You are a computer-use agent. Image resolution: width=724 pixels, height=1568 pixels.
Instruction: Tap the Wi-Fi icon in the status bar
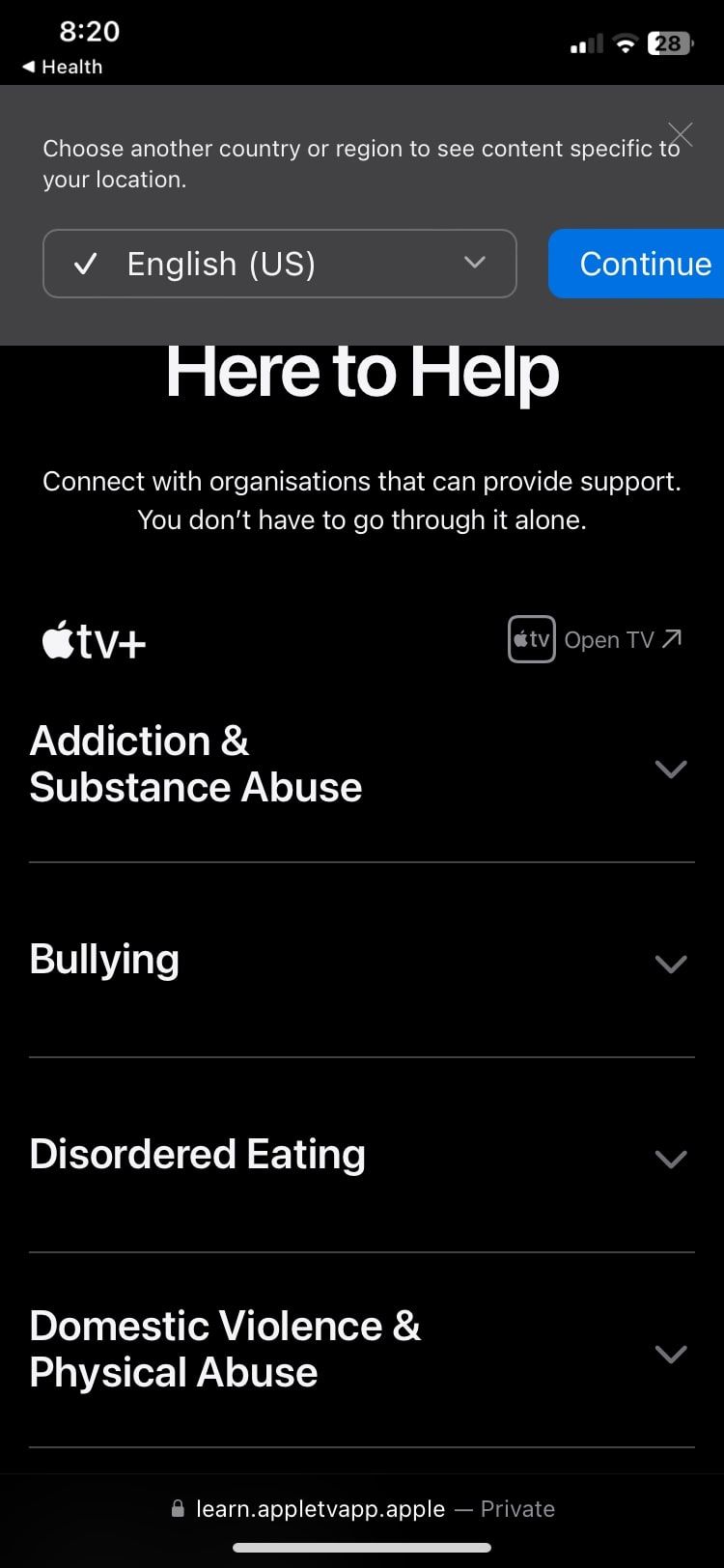626,42
